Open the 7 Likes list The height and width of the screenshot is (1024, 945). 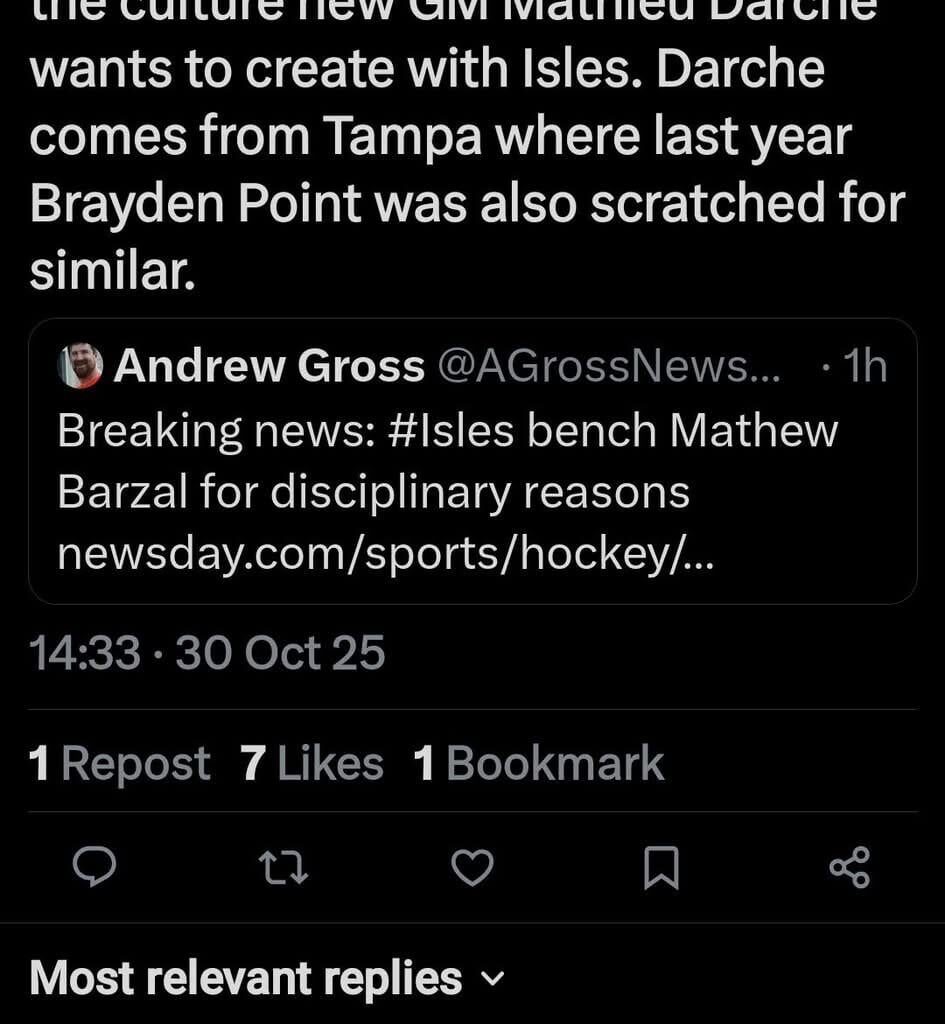(312, 762)
